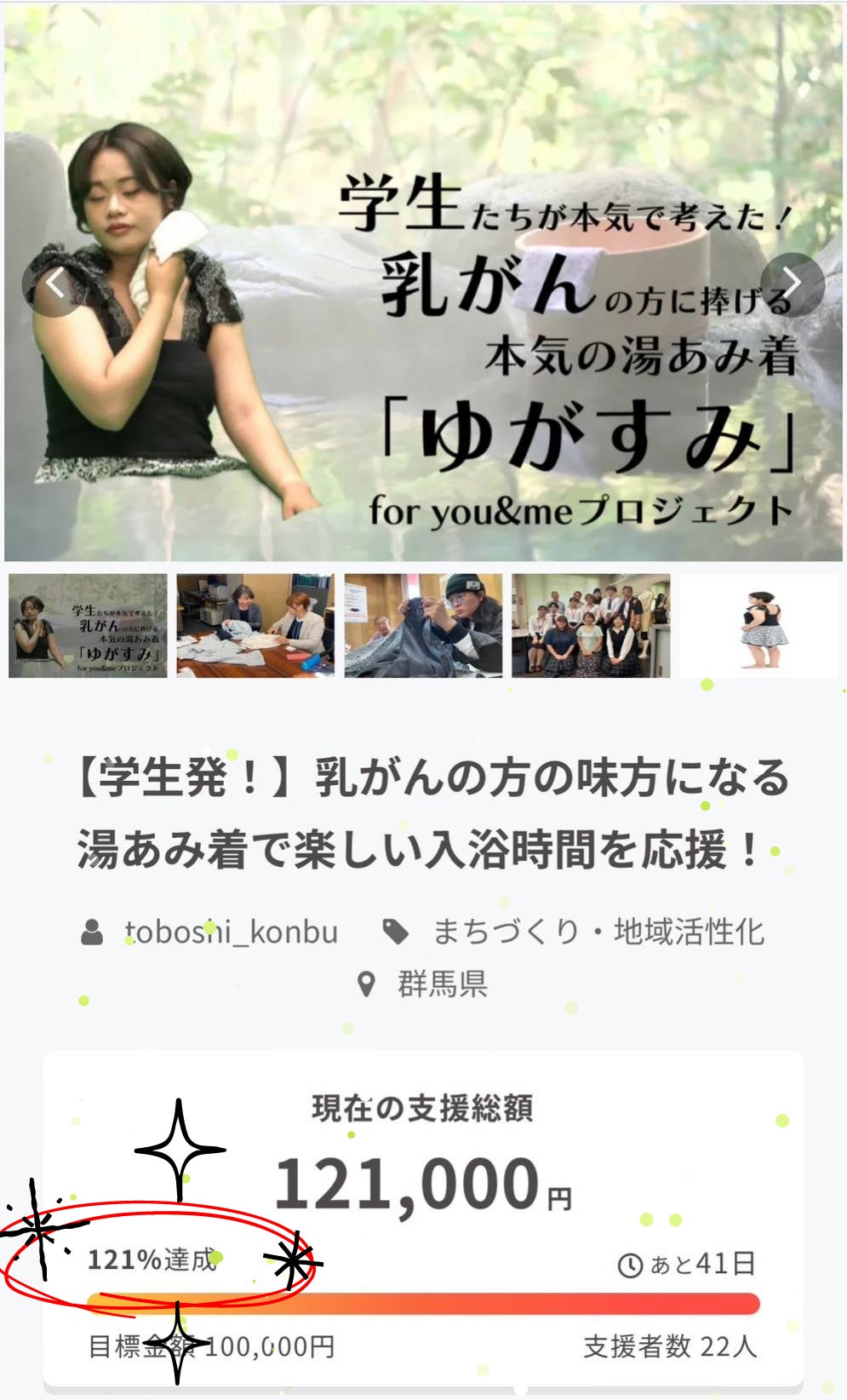Screen dimensions: 847x1400
Task: Select the first thumbnail with ゆがすみ title
Action: [x=88, y=626]
